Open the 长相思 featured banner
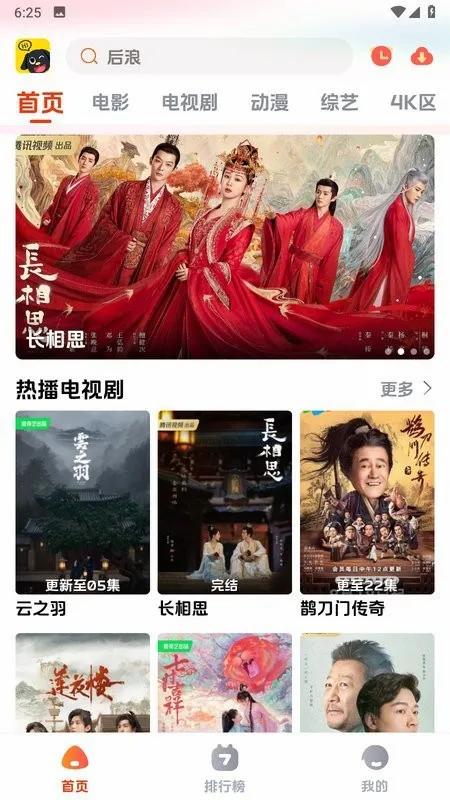 (225, 247)
